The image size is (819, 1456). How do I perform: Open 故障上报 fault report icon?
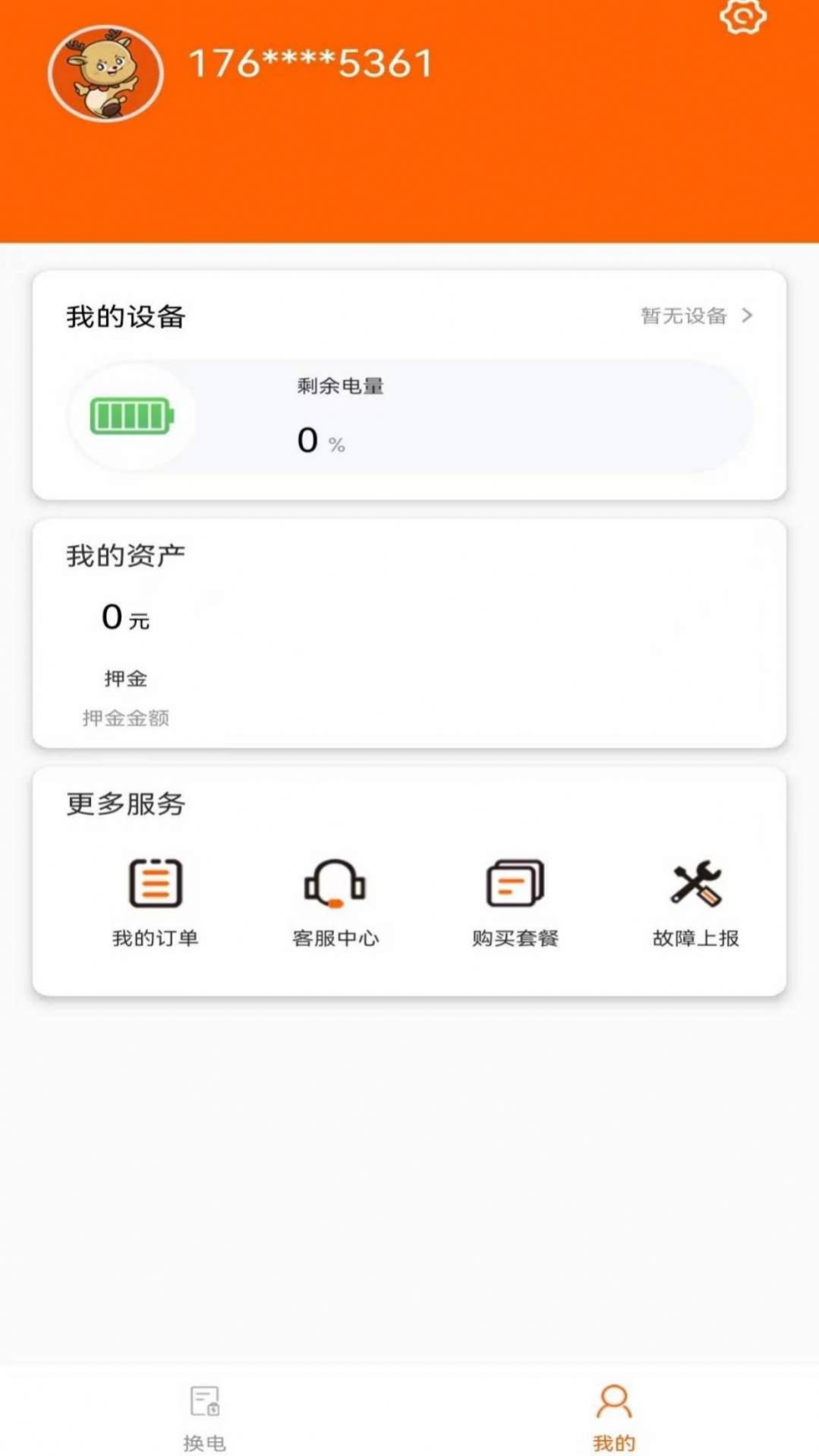click(x=695, y=882)
